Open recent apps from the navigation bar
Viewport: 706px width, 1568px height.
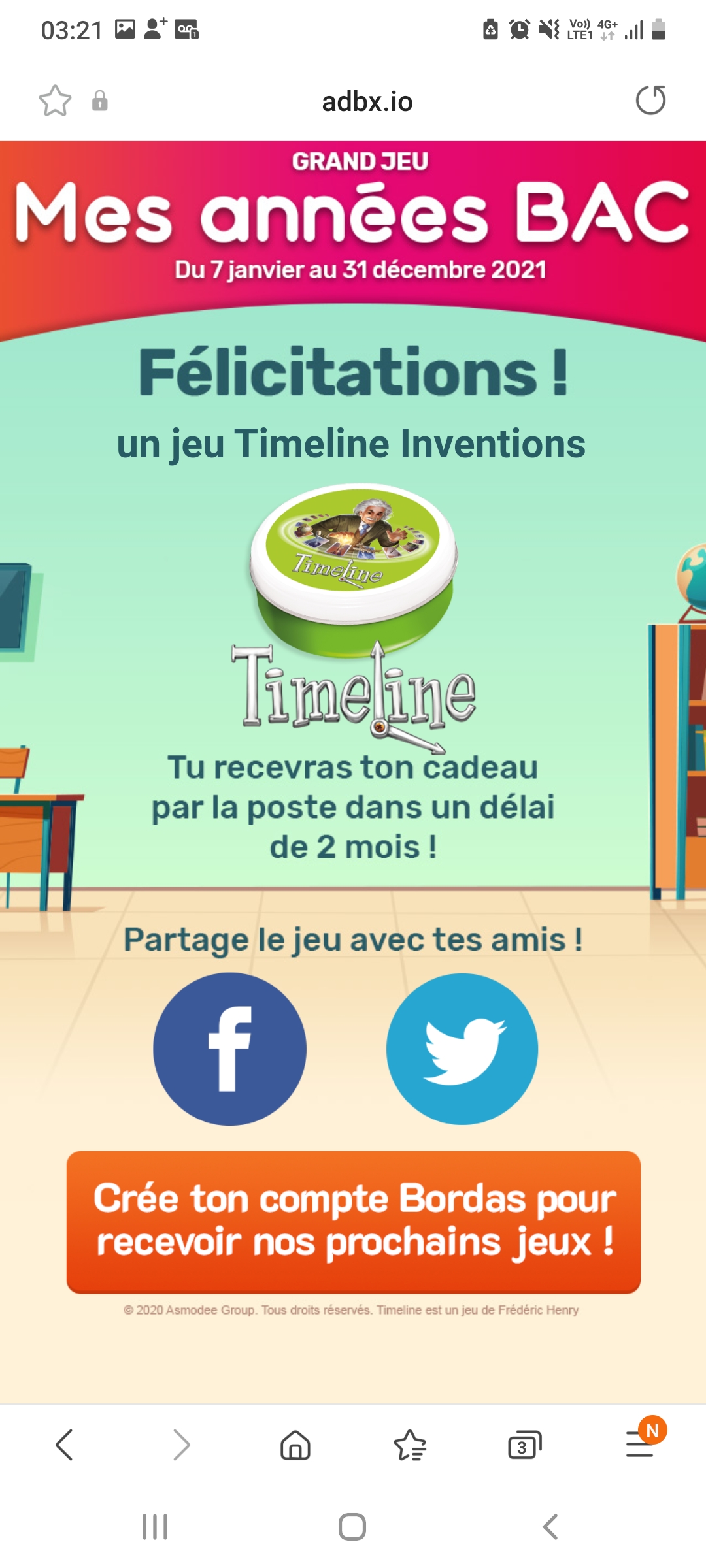[155, 1527]
